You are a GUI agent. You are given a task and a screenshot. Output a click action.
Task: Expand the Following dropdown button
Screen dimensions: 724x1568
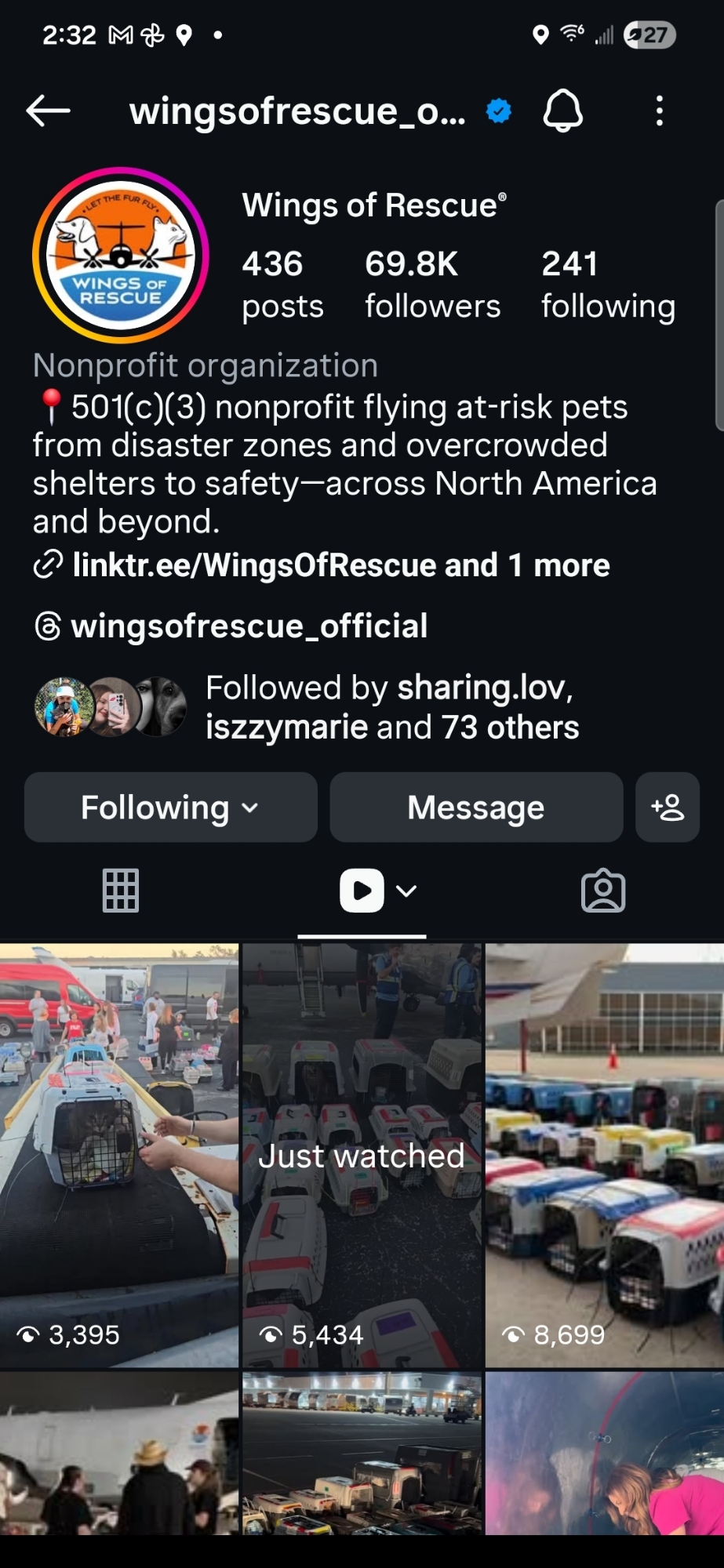170,808
